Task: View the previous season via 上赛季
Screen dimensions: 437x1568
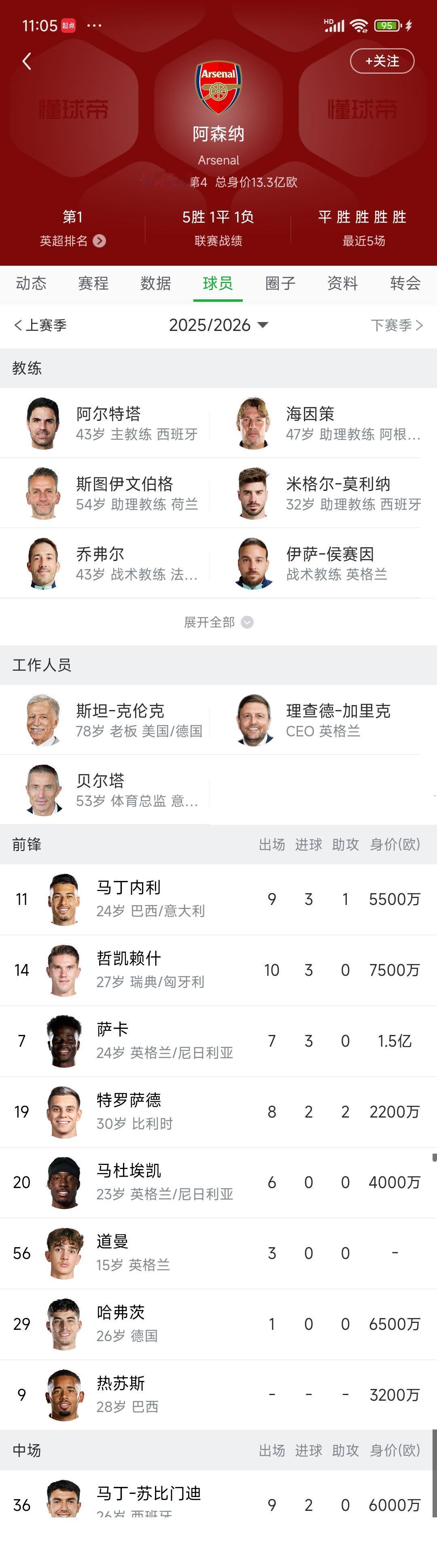Action: pyautogui.click(x=40, y=325)
